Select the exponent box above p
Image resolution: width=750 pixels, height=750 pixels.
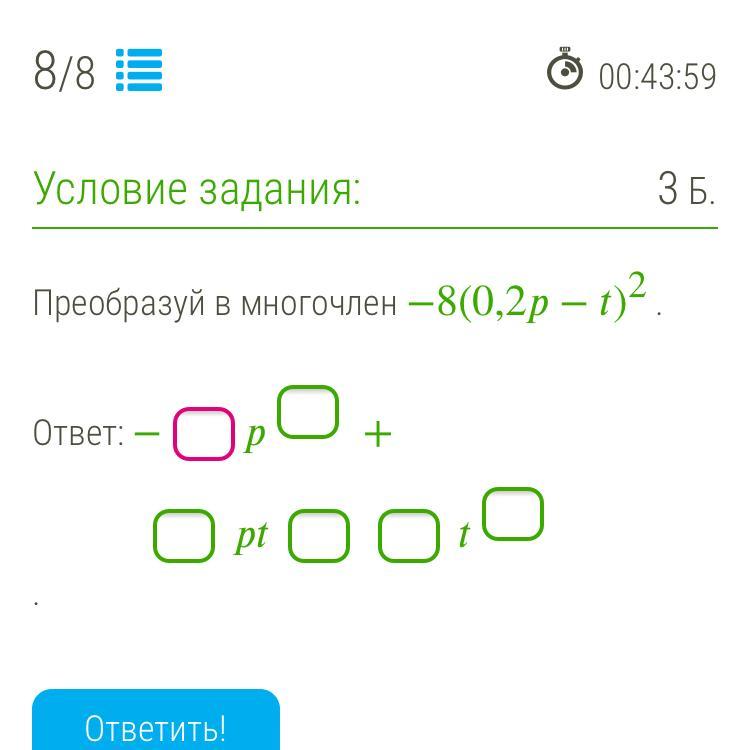pyautogui.click(x=308, y=412)
